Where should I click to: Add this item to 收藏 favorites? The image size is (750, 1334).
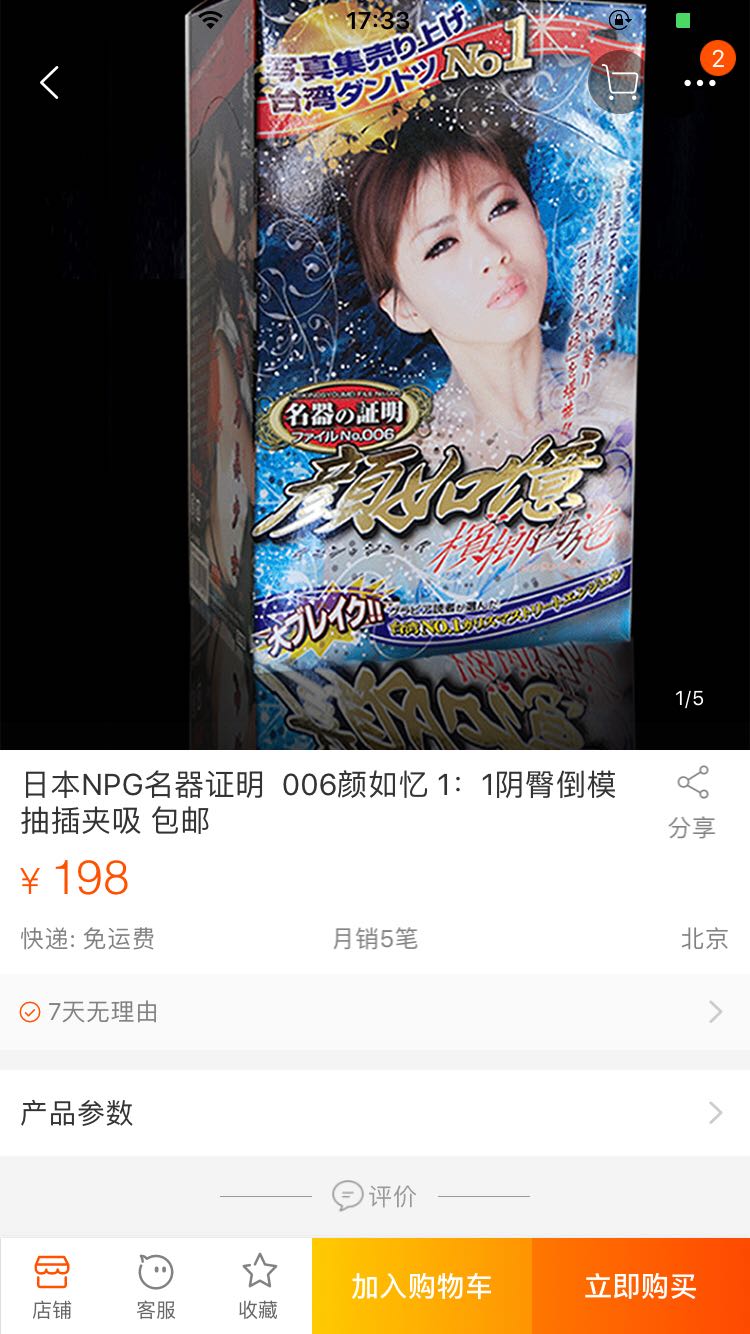click(259, 1286)
